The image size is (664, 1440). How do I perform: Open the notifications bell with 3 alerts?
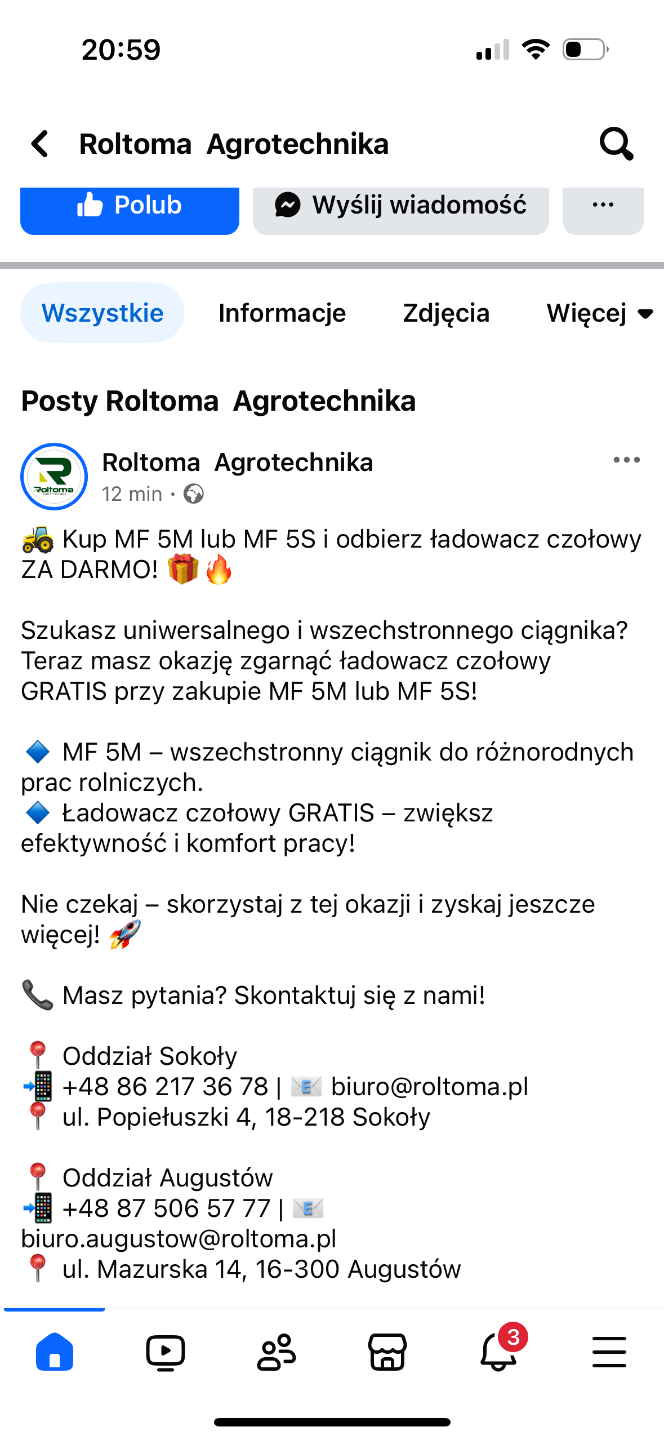pyautogui.click(x=499, y=1352)
